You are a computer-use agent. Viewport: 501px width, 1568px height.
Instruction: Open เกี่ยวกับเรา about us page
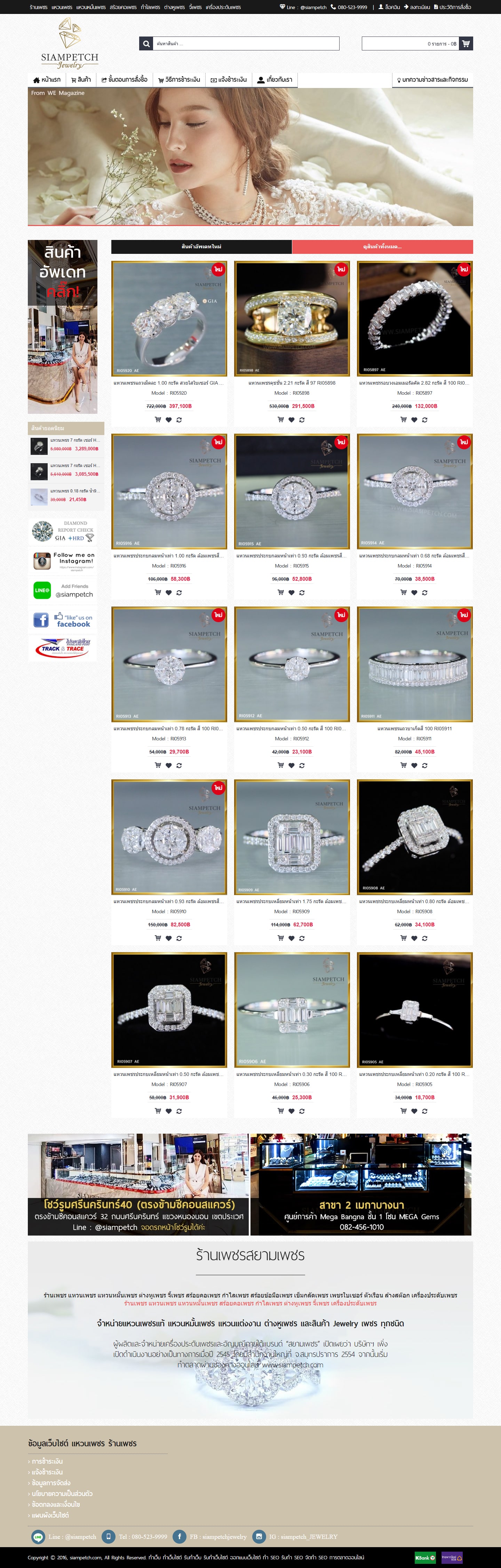pyautogui.click(x=275, y=80)
